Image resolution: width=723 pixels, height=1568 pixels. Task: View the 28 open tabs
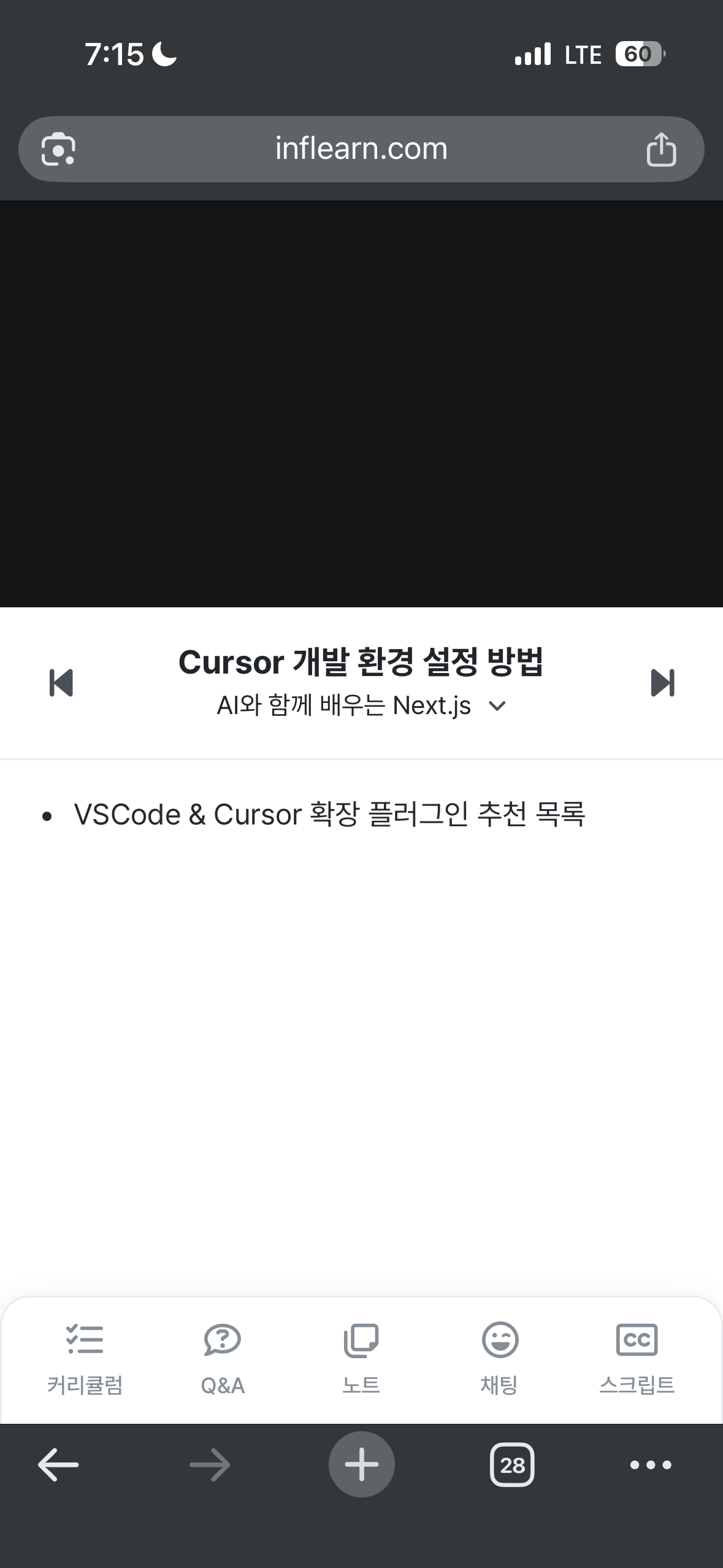pyautogui.click(x=512, y=1465)
